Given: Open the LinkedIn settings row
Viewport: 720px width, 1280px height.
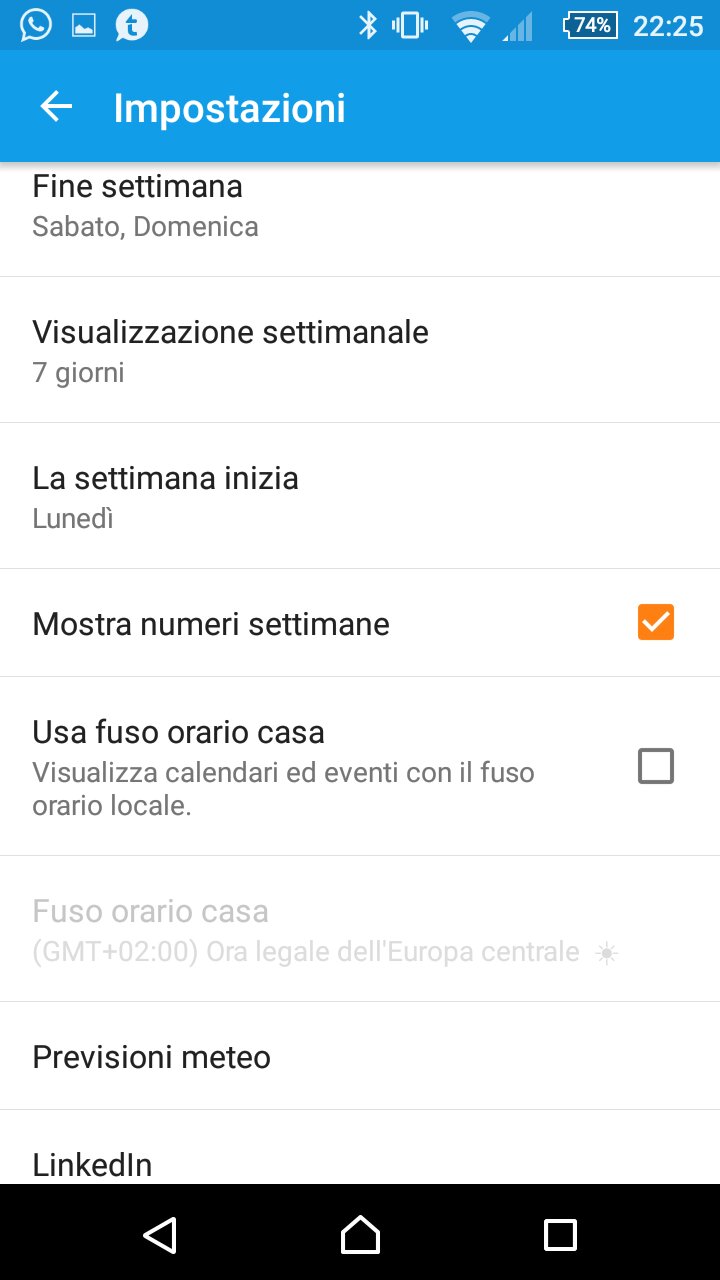Looking at the screenshot, I should click(x=360, y=1160).
